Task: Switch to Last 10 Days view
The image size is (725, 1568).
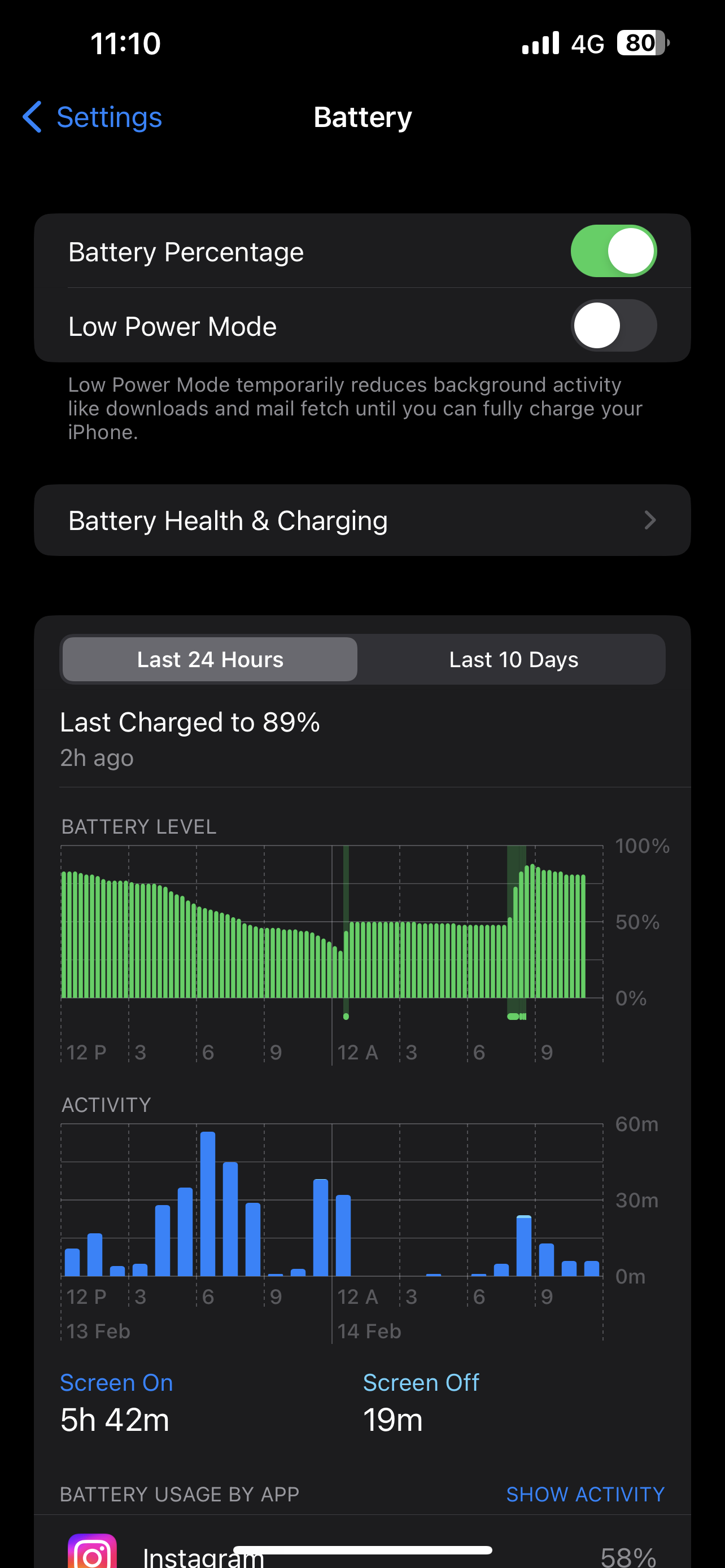Action: pos(513,659)
